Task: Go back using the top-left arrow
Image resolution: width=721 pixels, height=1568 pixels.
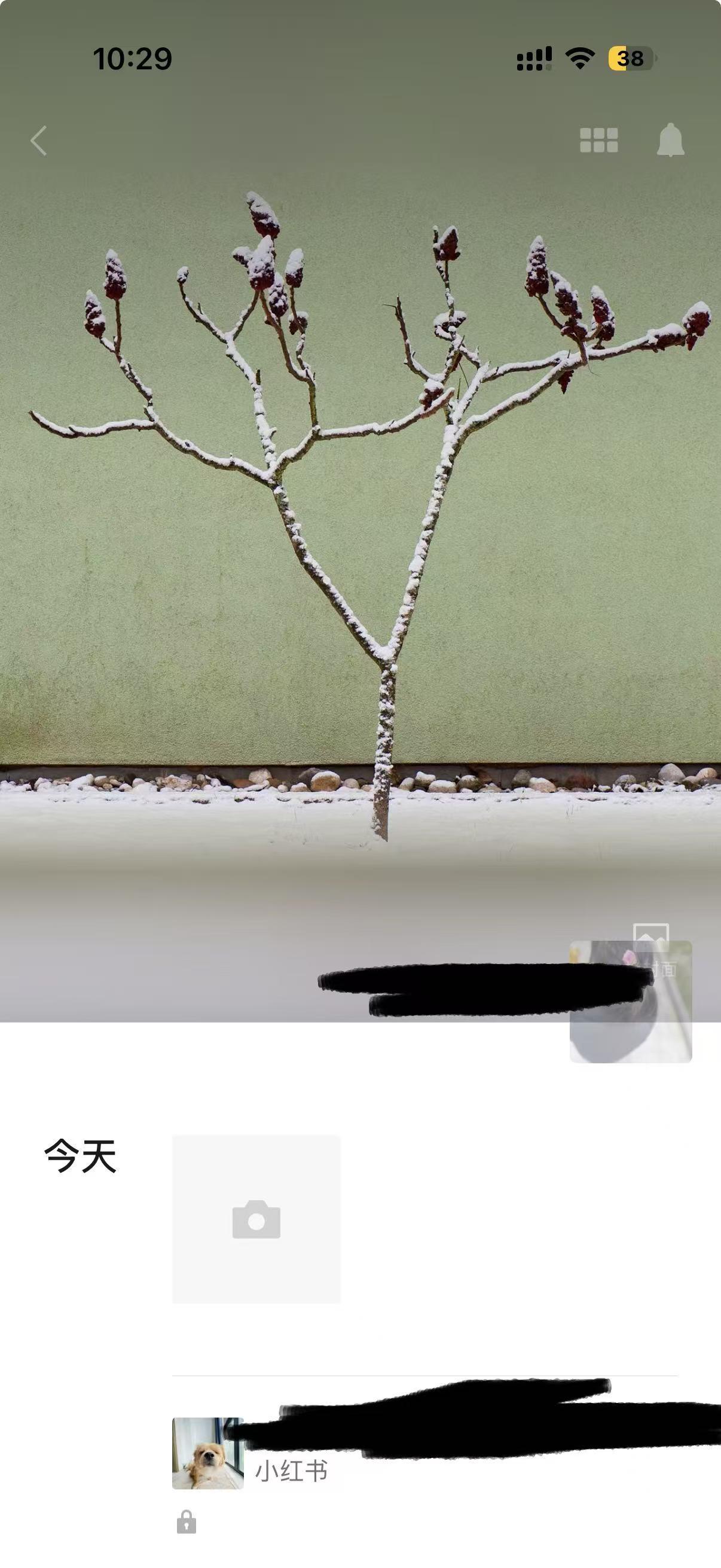Action: click(39, 141)
